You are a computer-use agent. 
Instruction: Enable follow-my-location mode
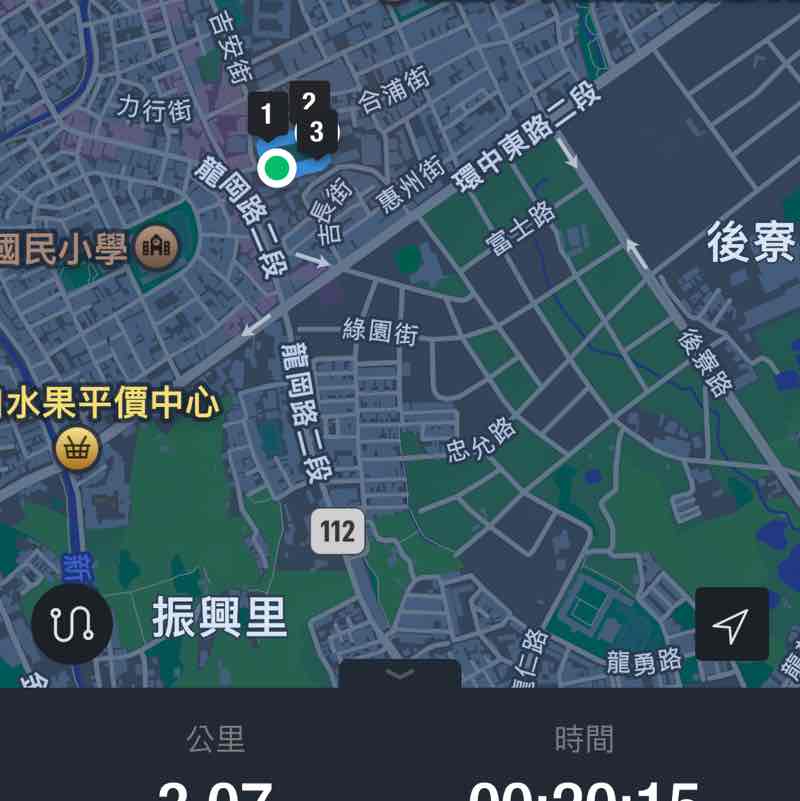tap(731, 621)
